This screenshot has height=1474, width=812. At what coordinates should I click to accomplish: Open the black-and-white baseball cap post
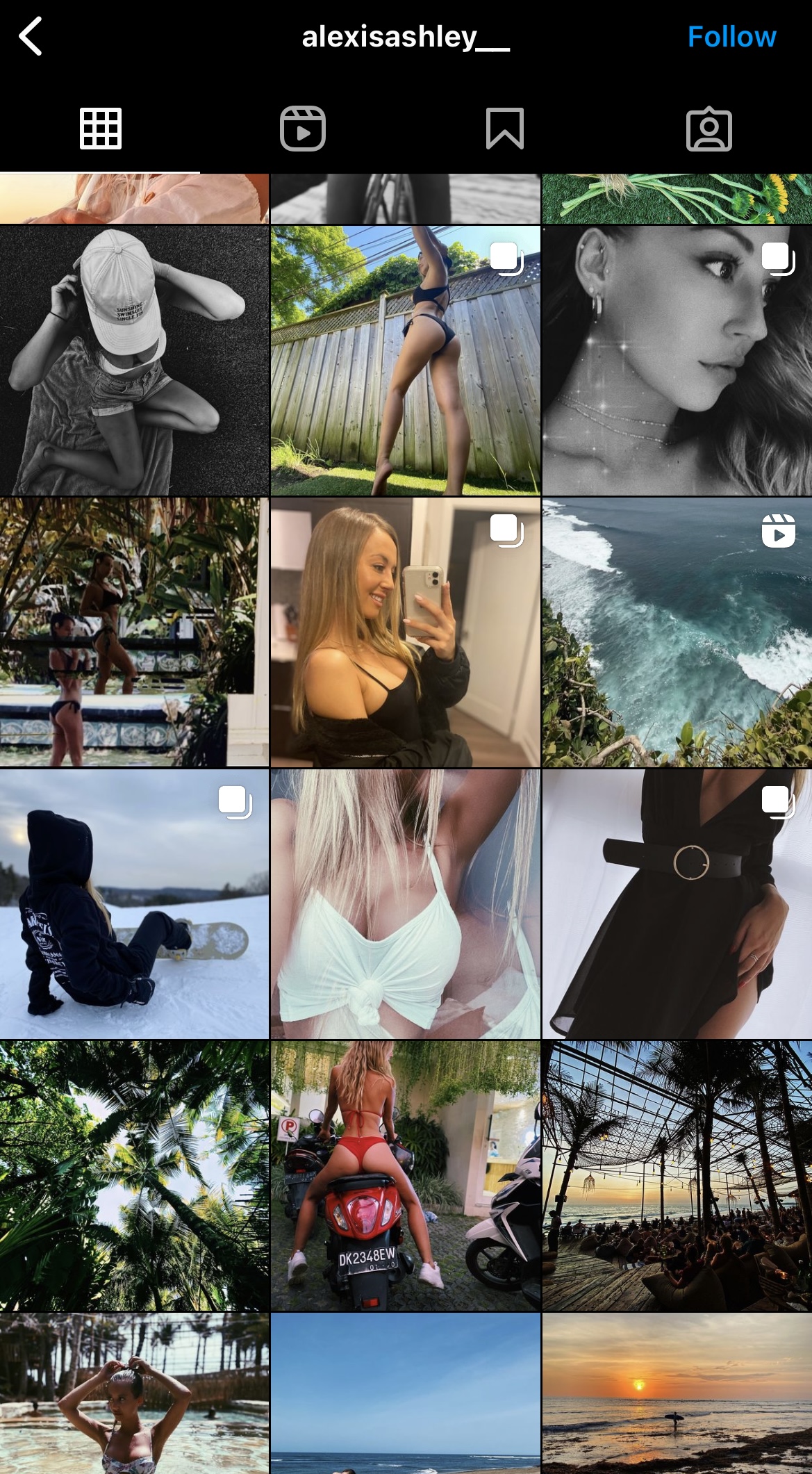[x=134, y=360]
